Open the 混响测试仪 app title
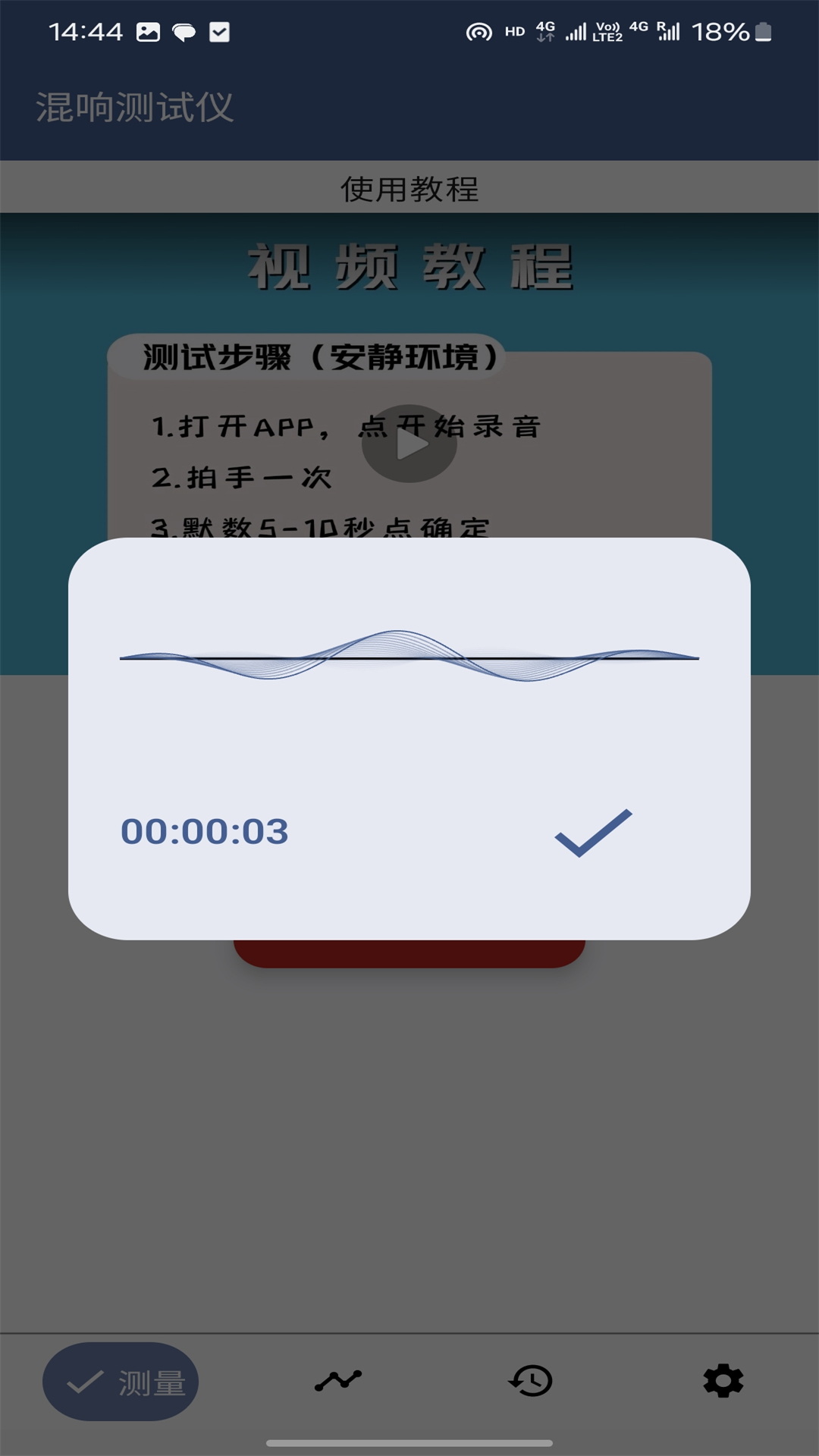The height and width of the screenshot is (1456, 819). click(133, 108)
